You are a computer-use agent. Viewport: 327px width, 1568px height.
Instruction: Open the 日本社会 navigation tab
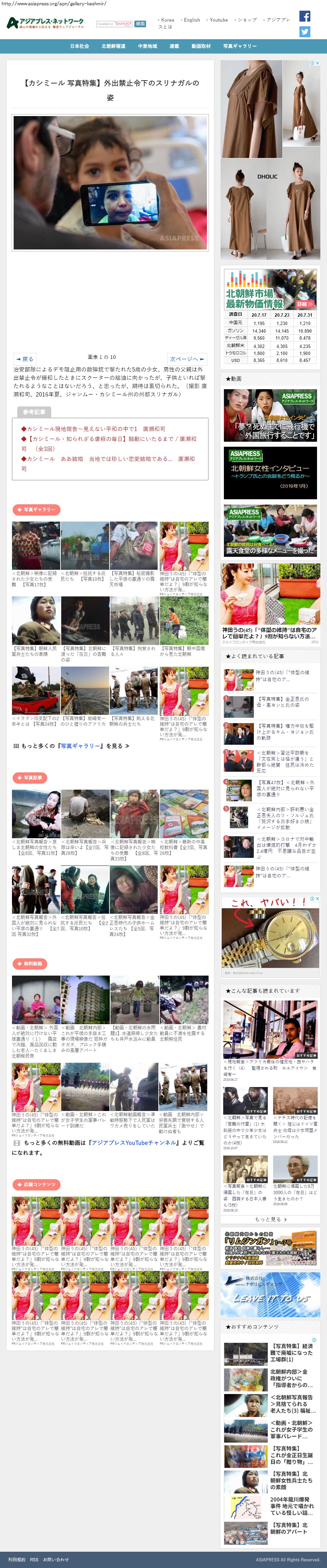(x=79, y=46)
